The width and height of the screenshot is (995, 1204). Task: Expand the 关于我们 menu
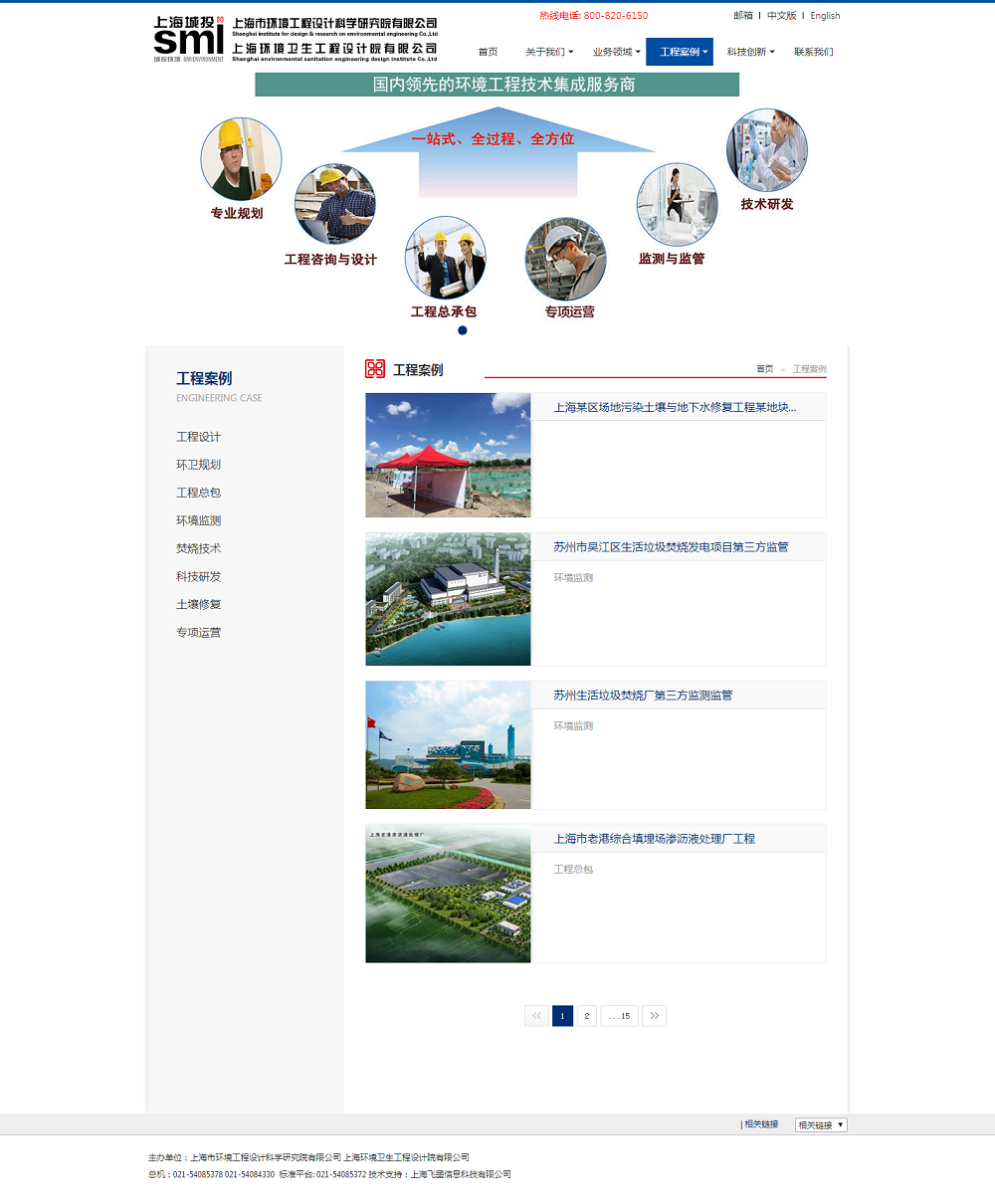548,52
